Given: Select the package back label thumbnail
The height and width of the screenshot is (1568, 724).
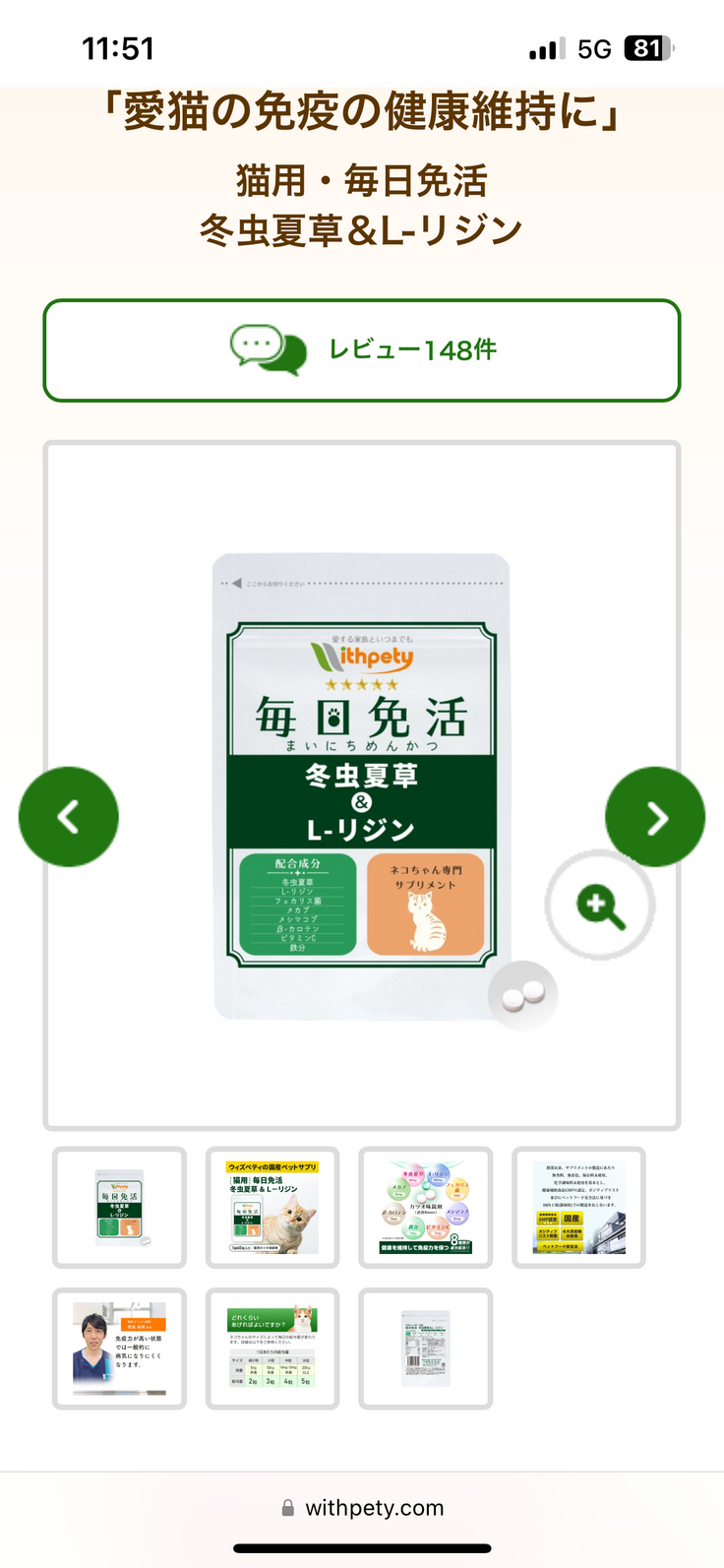Looking at the screenshot, I should pos(426,1348).
